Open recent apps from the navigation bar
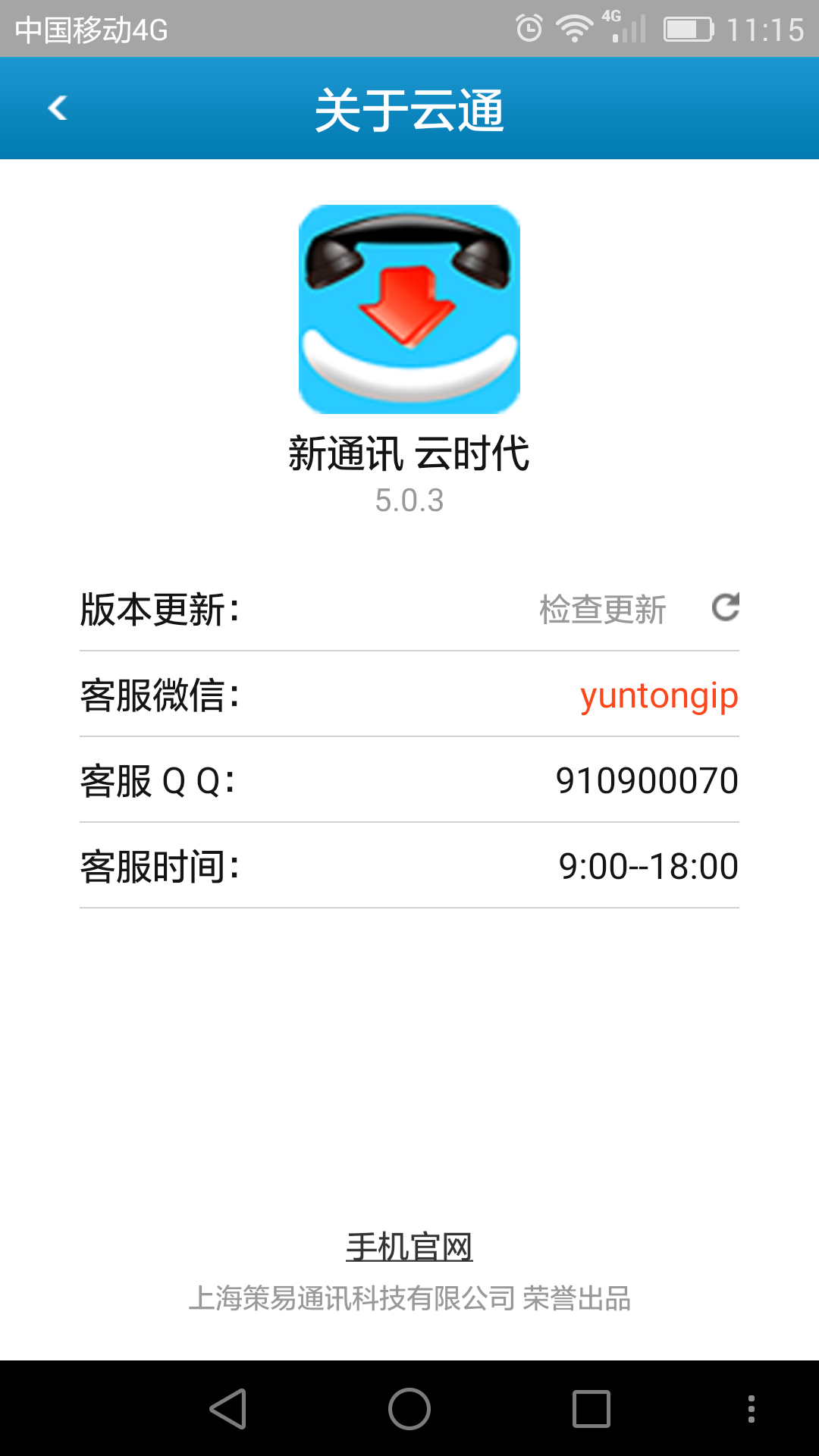Screen dimensions: 819x1456 tap(591, 1409)
